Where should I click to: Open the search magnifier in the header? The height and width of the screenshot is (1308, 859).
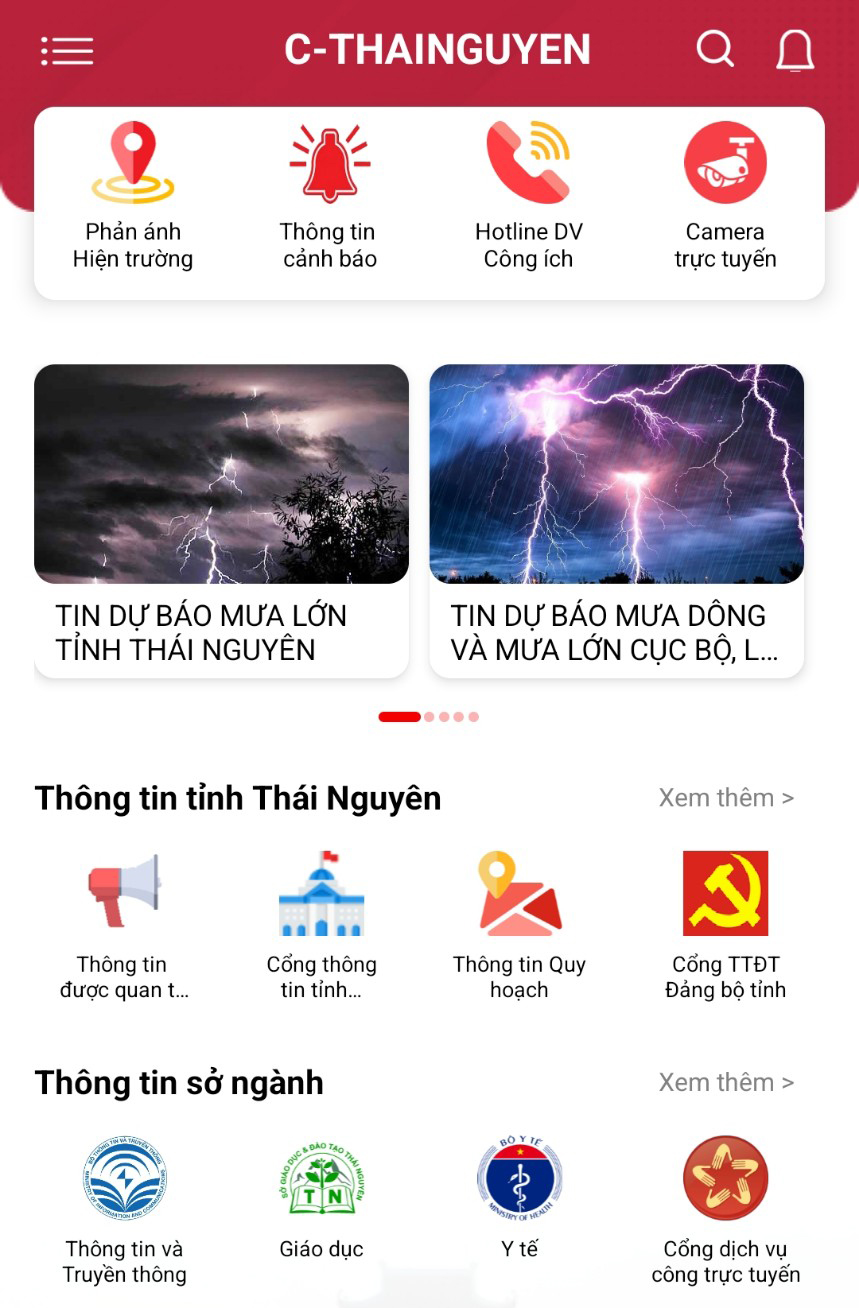714,48
